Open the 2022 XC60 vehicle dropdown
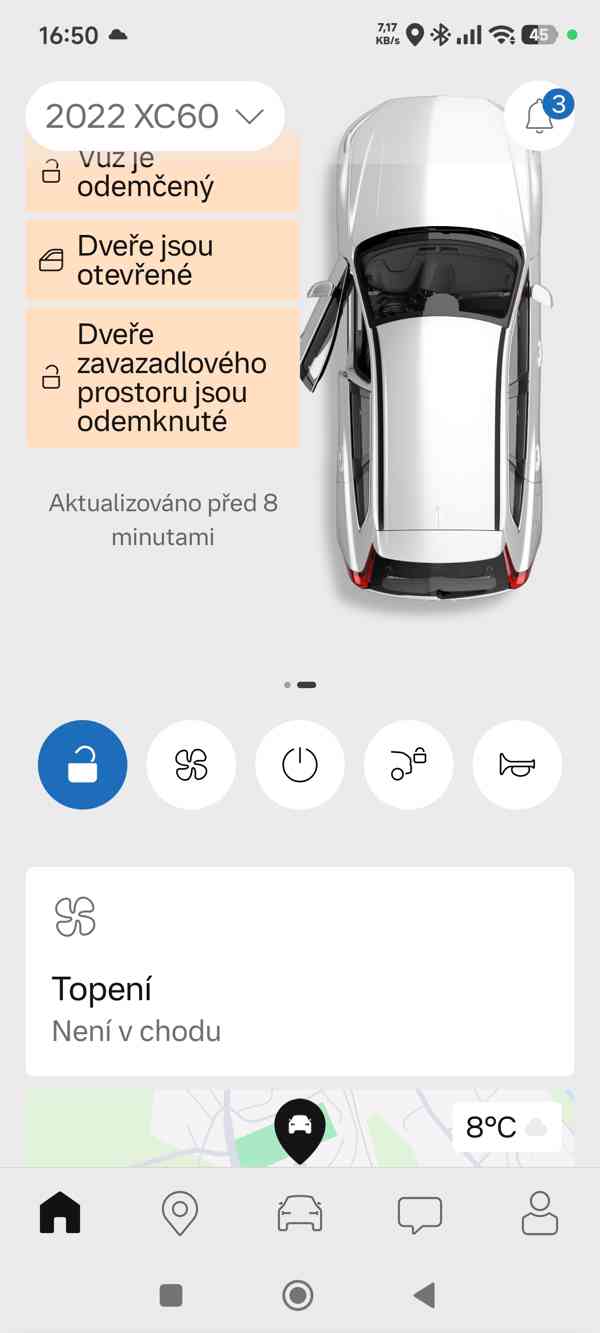Image resolution: width=600 pixels, height=1333 pixels. click(155, 116)
